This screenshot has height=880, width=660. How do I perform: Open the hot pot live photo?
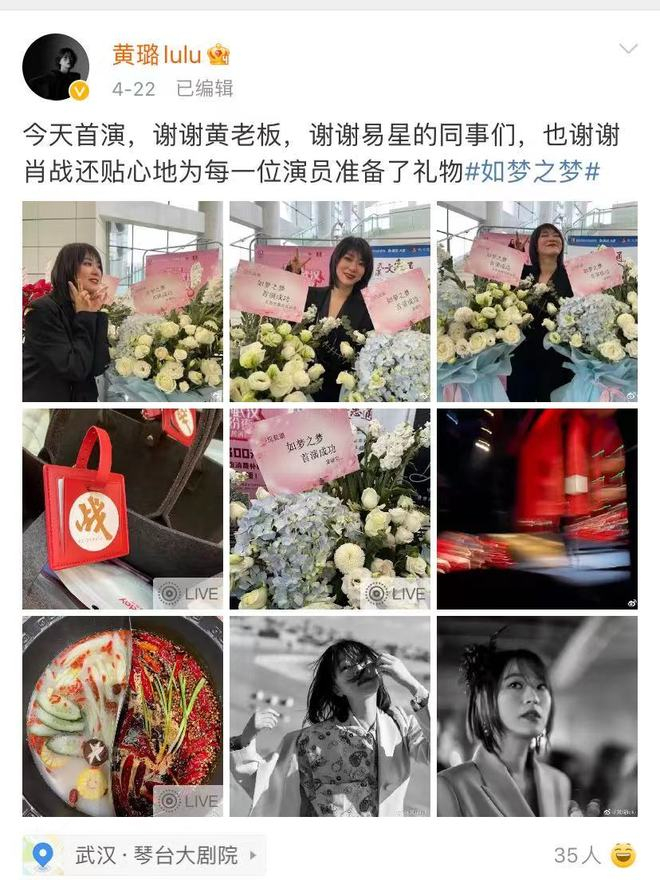coord(122,716)
